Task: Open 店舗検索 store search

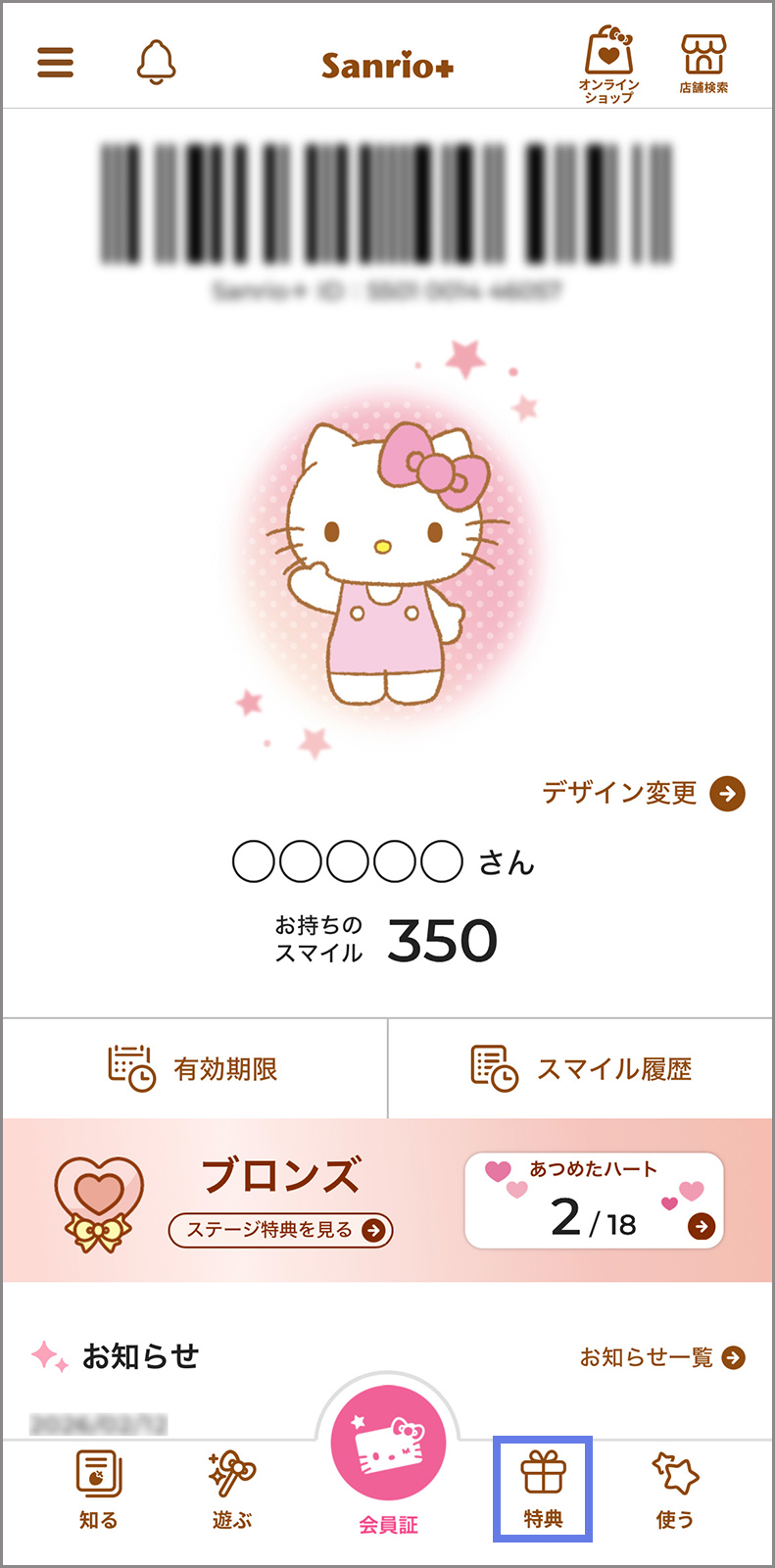Action: (703, 65)
